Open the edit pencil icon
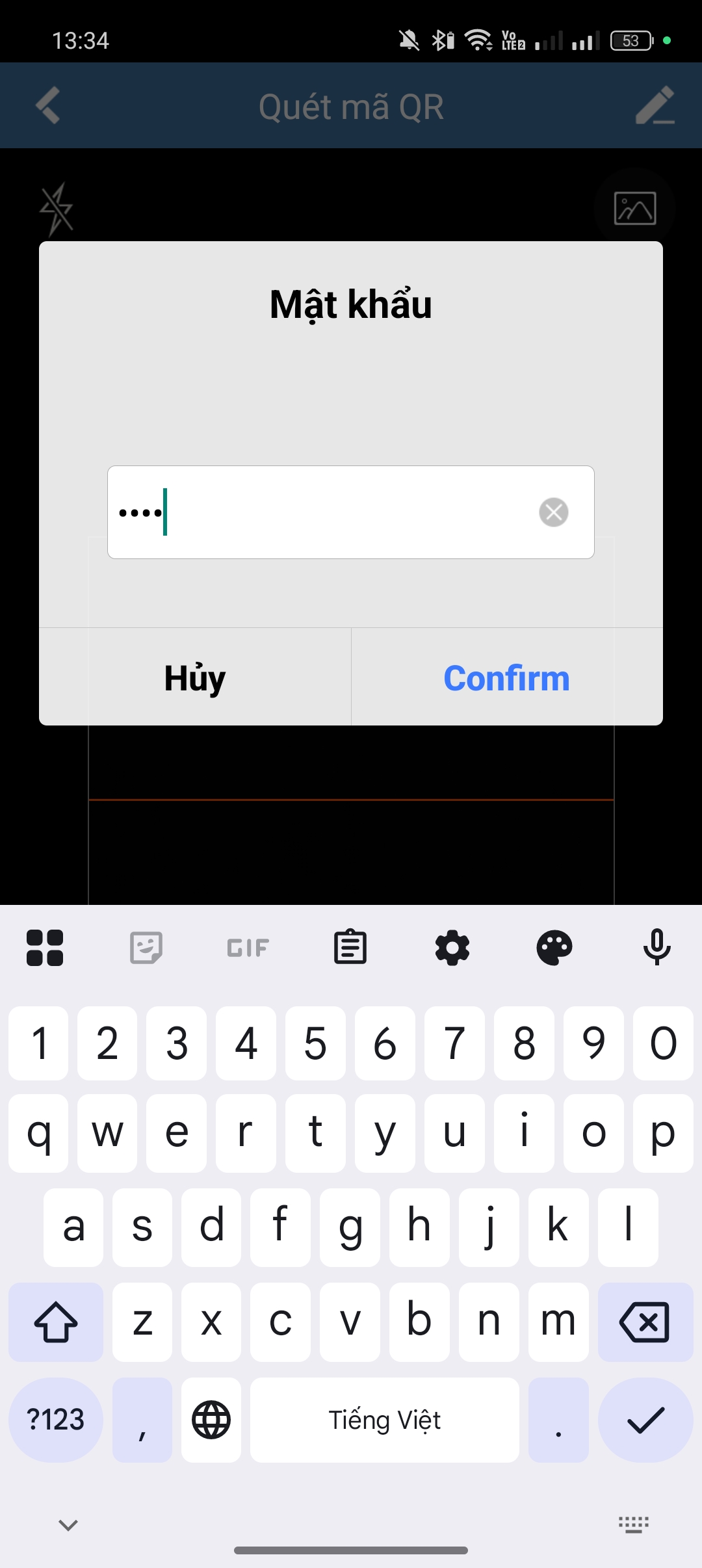Screen dimensions: 702x1568 pos(655,106)
